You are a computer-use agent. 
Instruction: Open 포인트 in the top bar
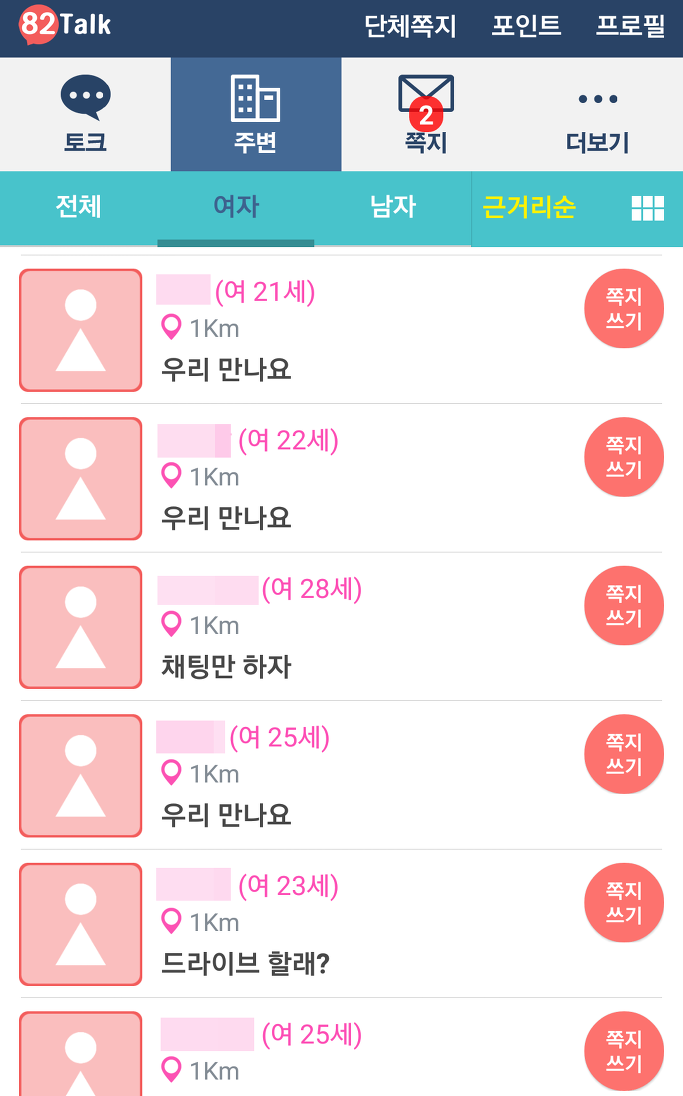[526, 26]
